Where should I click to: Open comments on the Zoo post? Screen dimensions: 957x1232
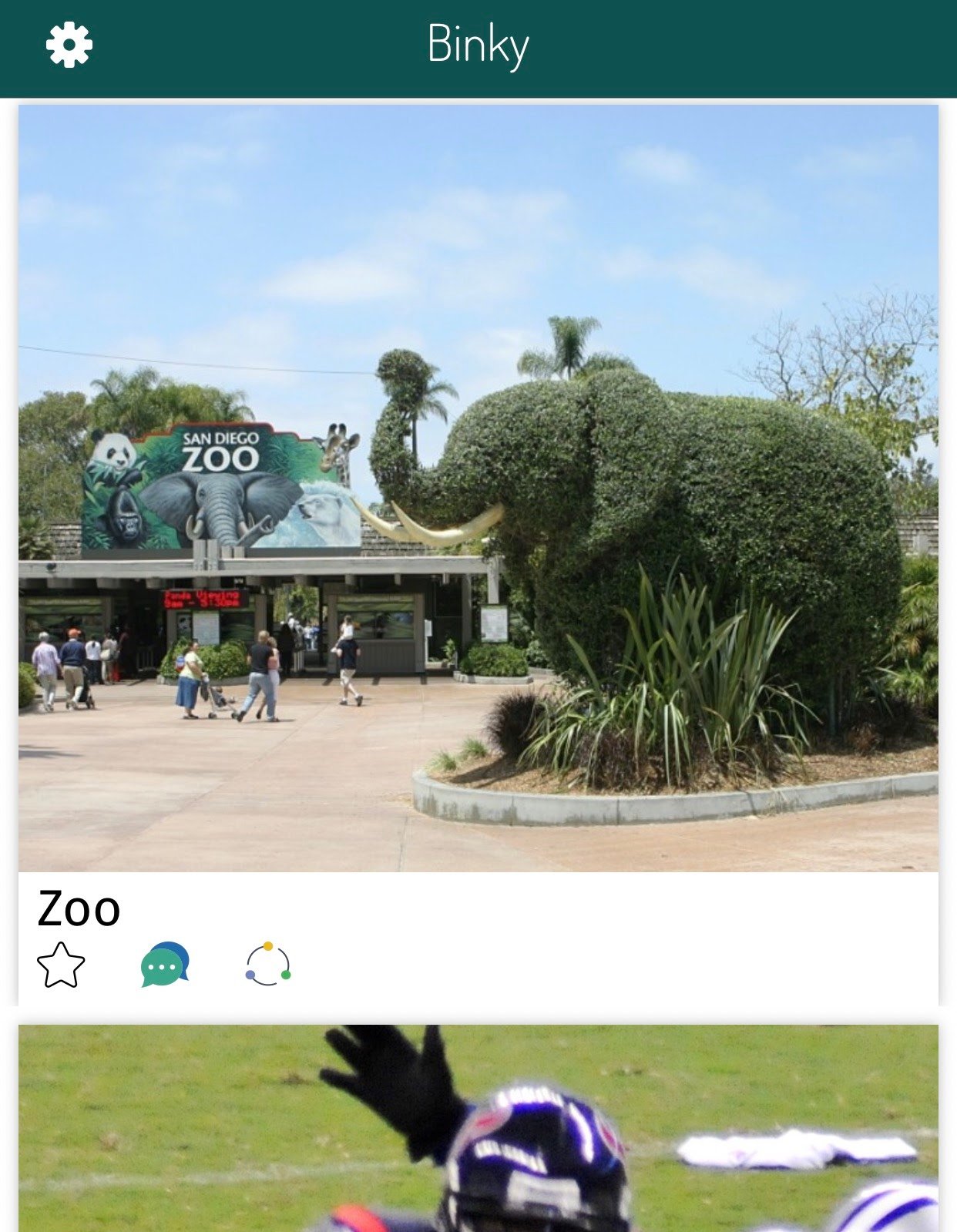pos(165,965)
